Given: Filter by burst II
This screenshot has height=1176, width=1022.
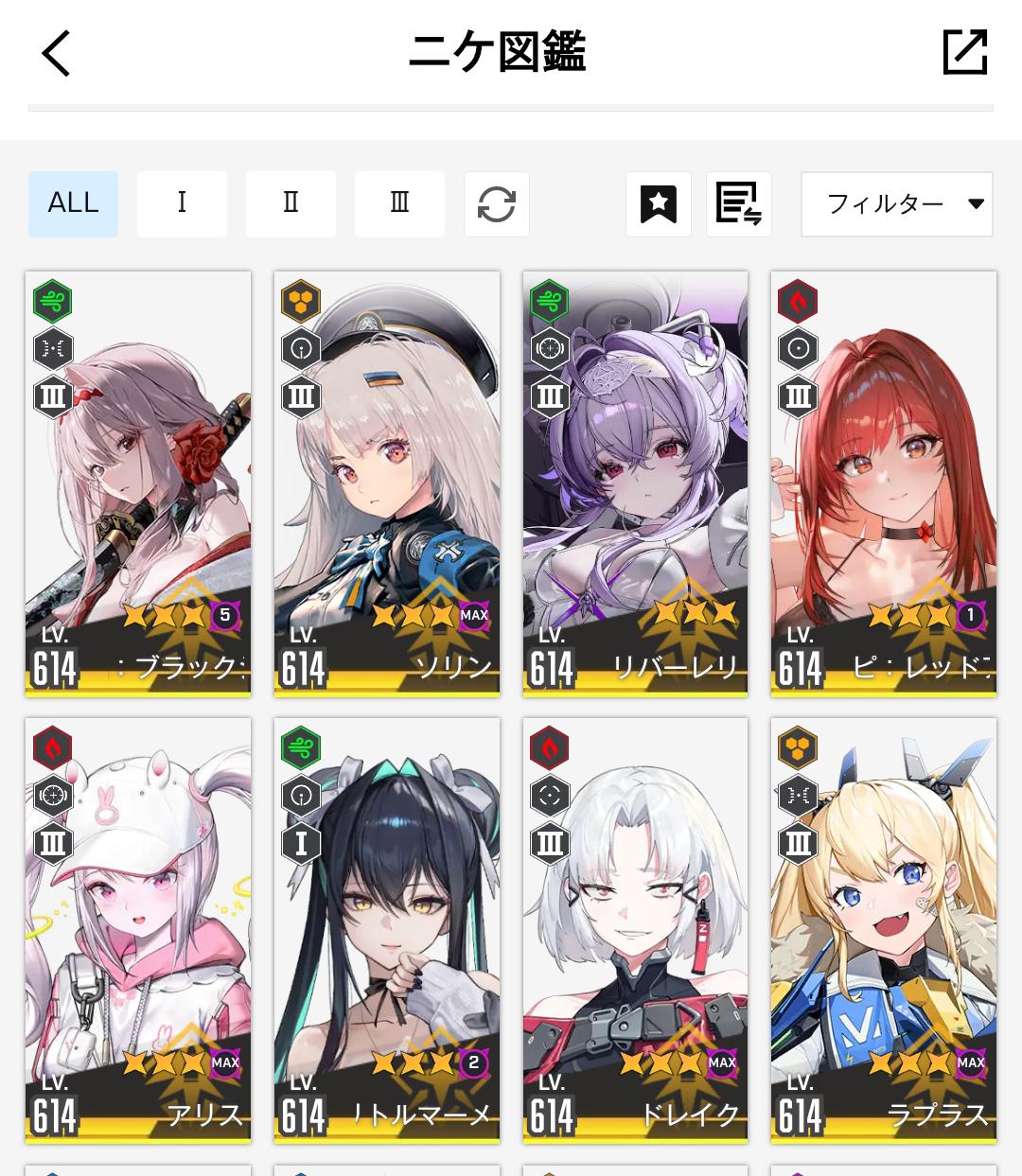Looking at the screenshot, I should [x=291, y=203].
